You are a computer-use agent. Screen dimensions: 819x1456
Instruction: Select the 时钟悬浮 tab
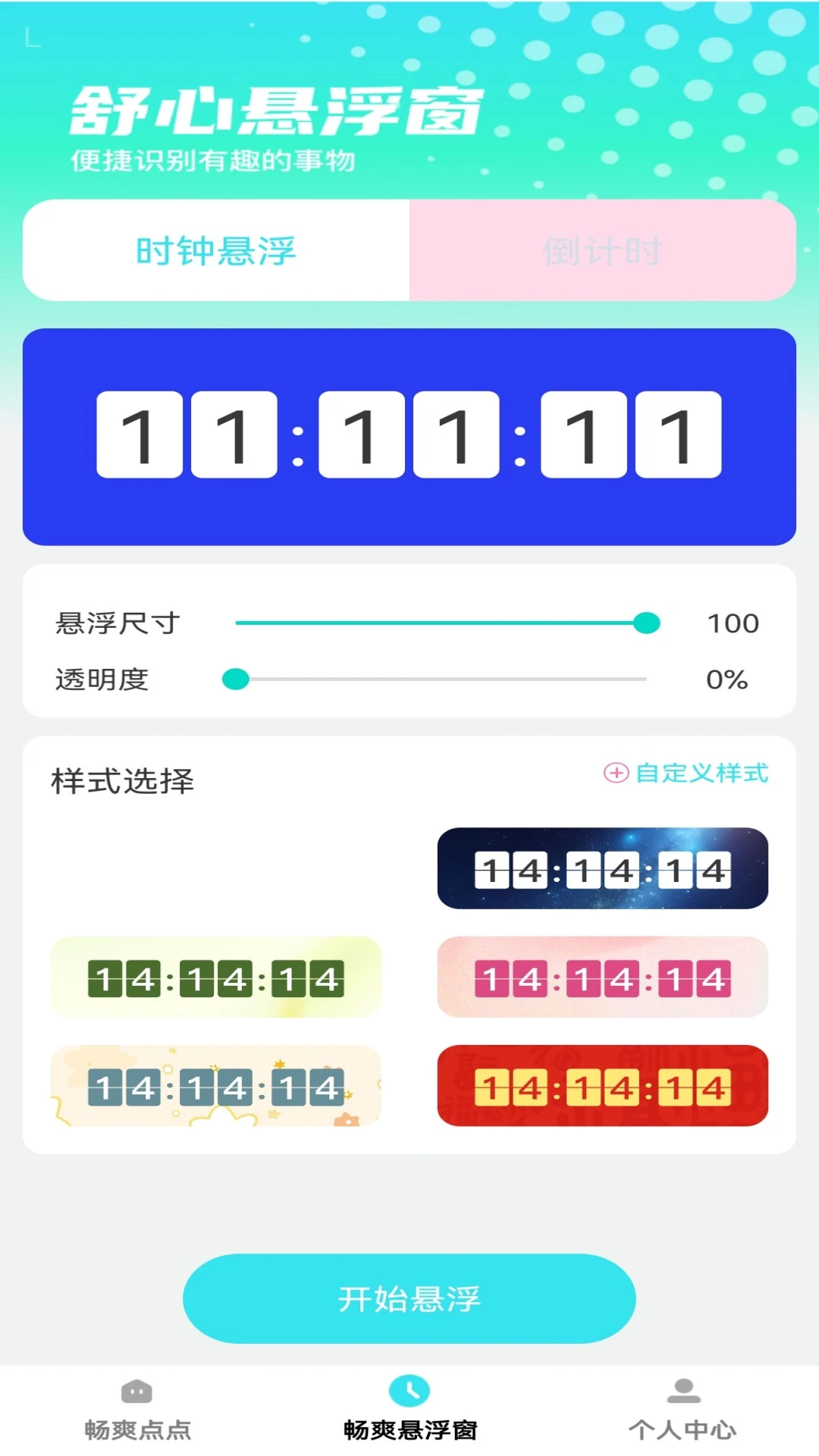pos(215,249)
